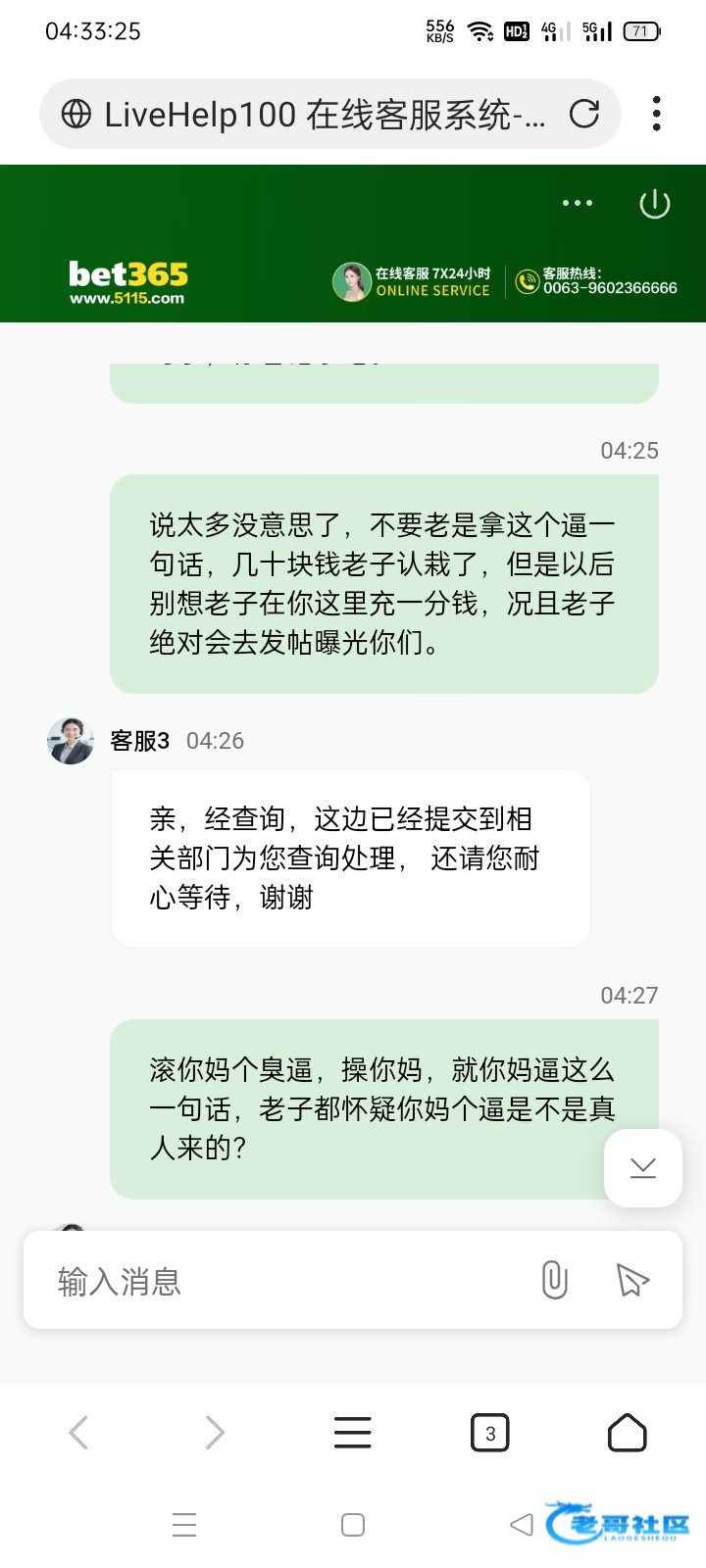The width and height of the screenshot is (706, 1568).
Task: Attach a file with the paperclip icon
Action: [x=554, y=1280]
